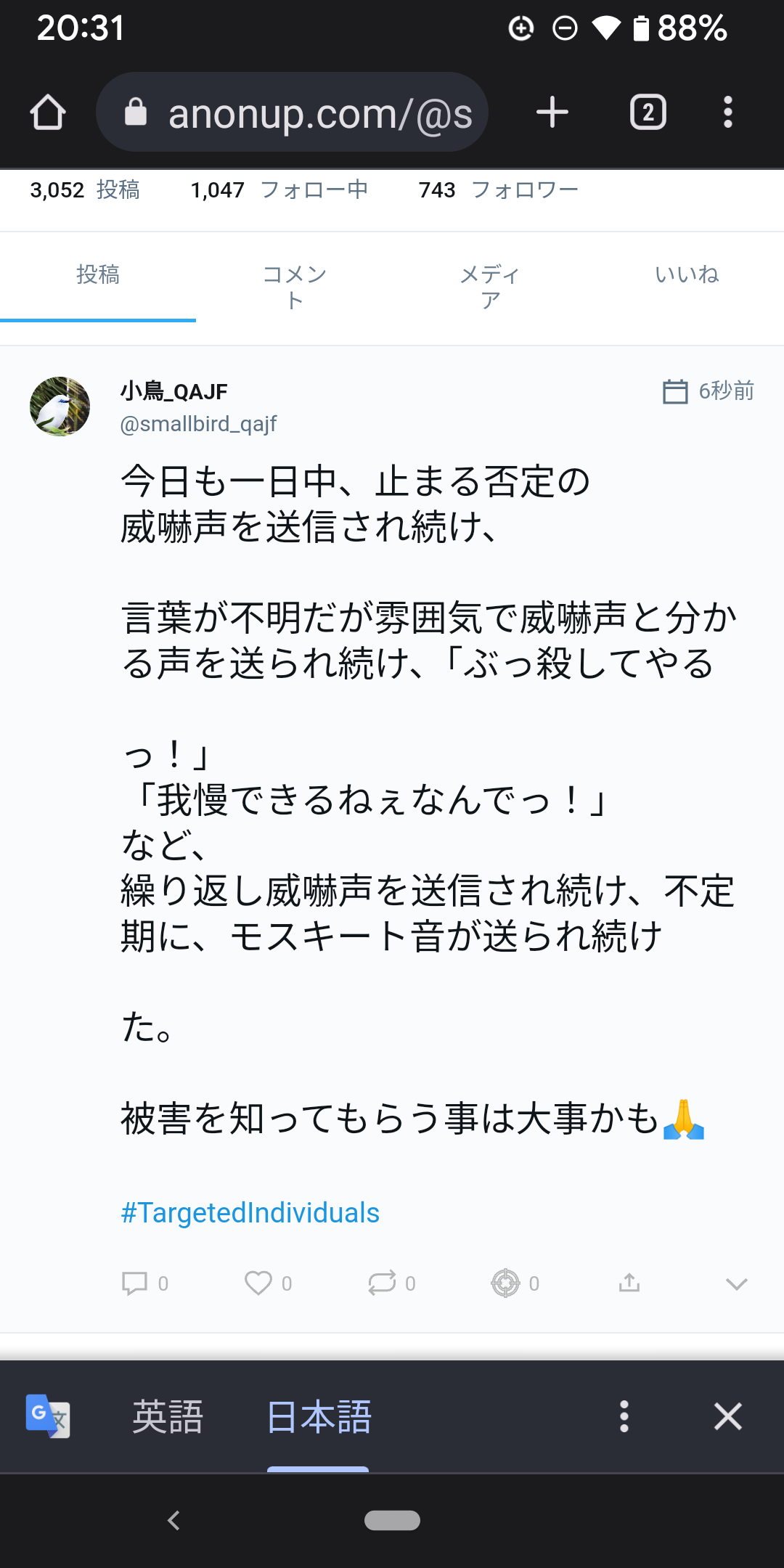784x1568 pixels.
Task: Select the 投稿 tab
Action: click(x=98, y=274)
